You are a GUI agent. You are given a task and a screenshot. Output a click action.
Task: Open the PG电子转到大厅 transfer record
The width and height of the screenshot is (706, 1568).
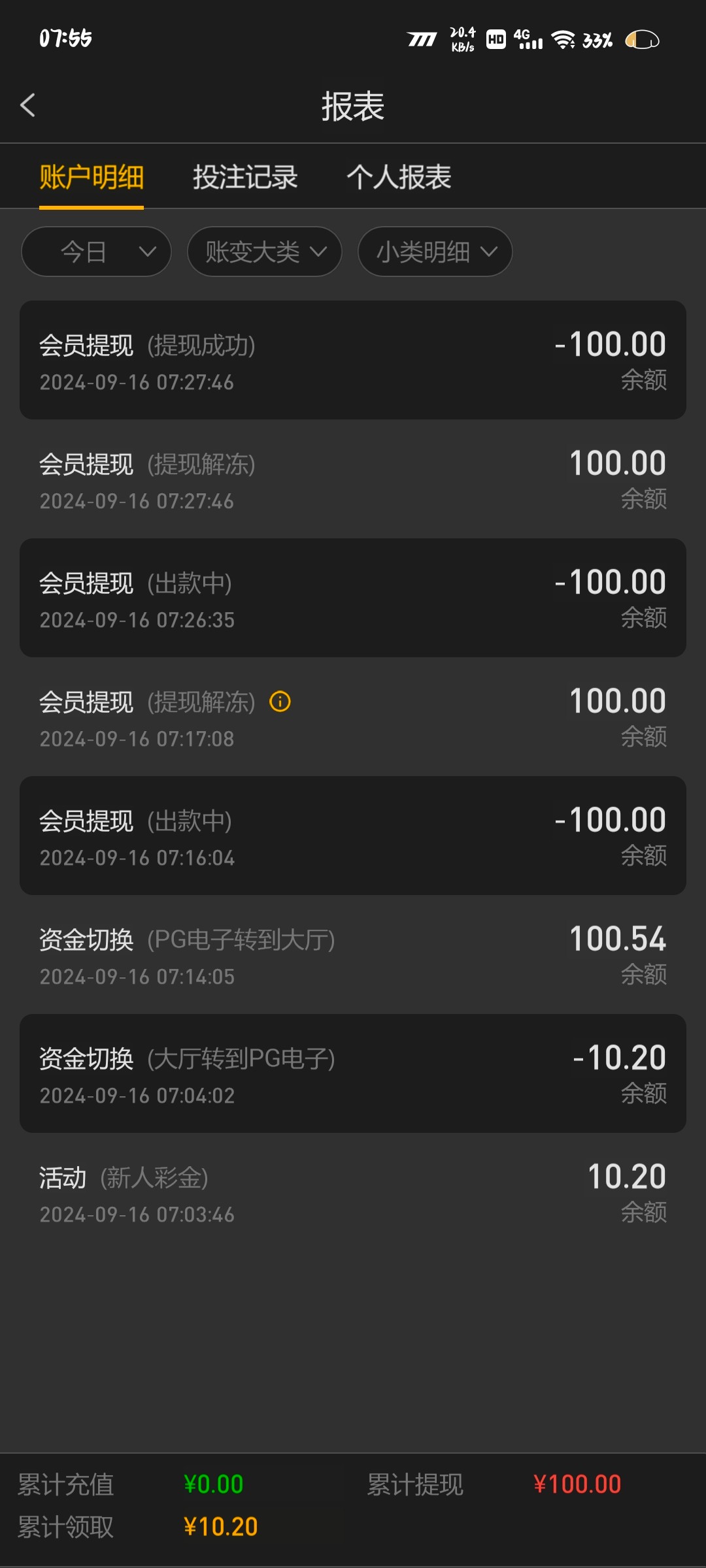[353, 955]
